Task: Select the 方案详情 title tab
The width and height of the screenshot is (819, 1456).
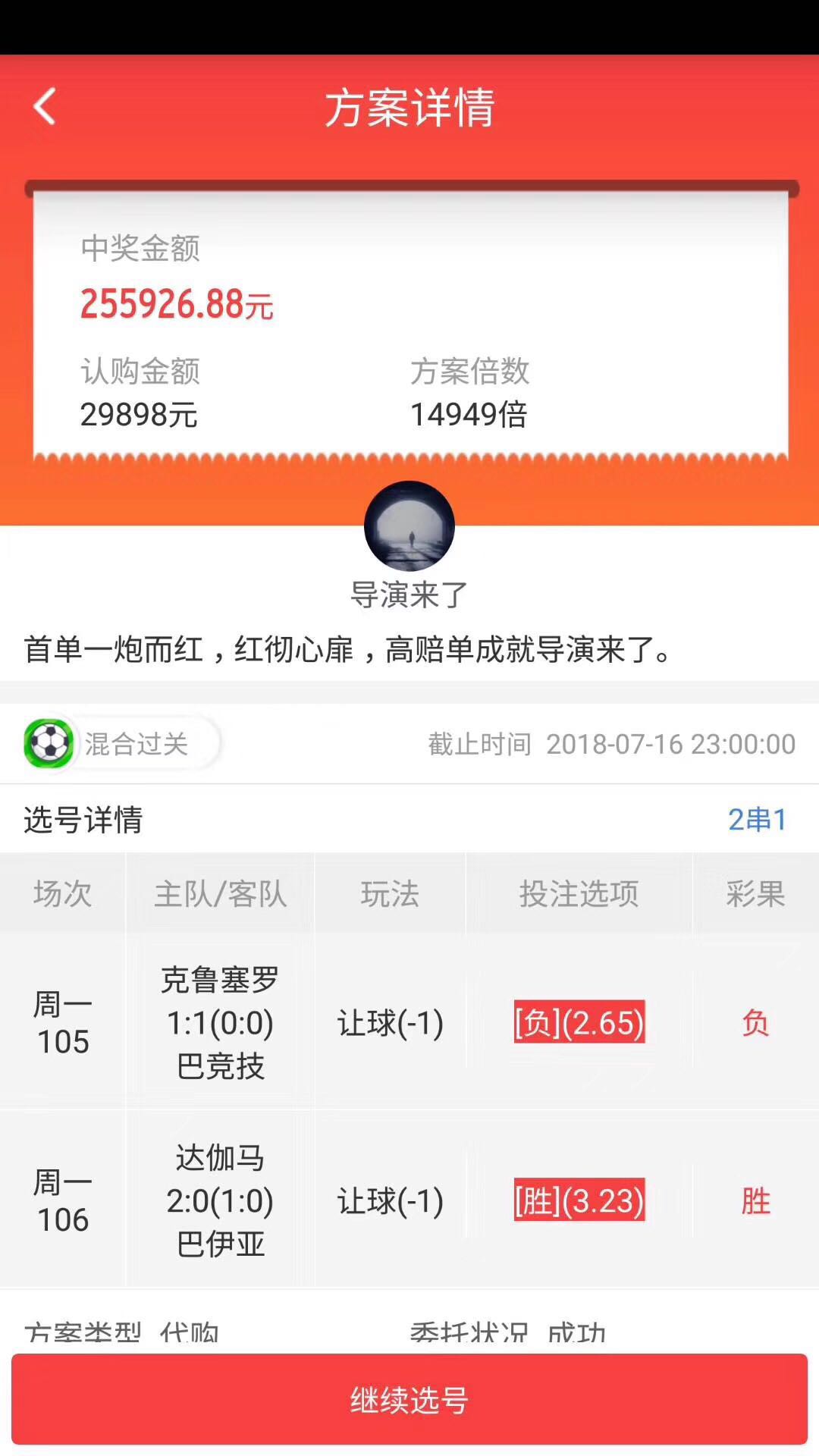Action: coord(409,109)
